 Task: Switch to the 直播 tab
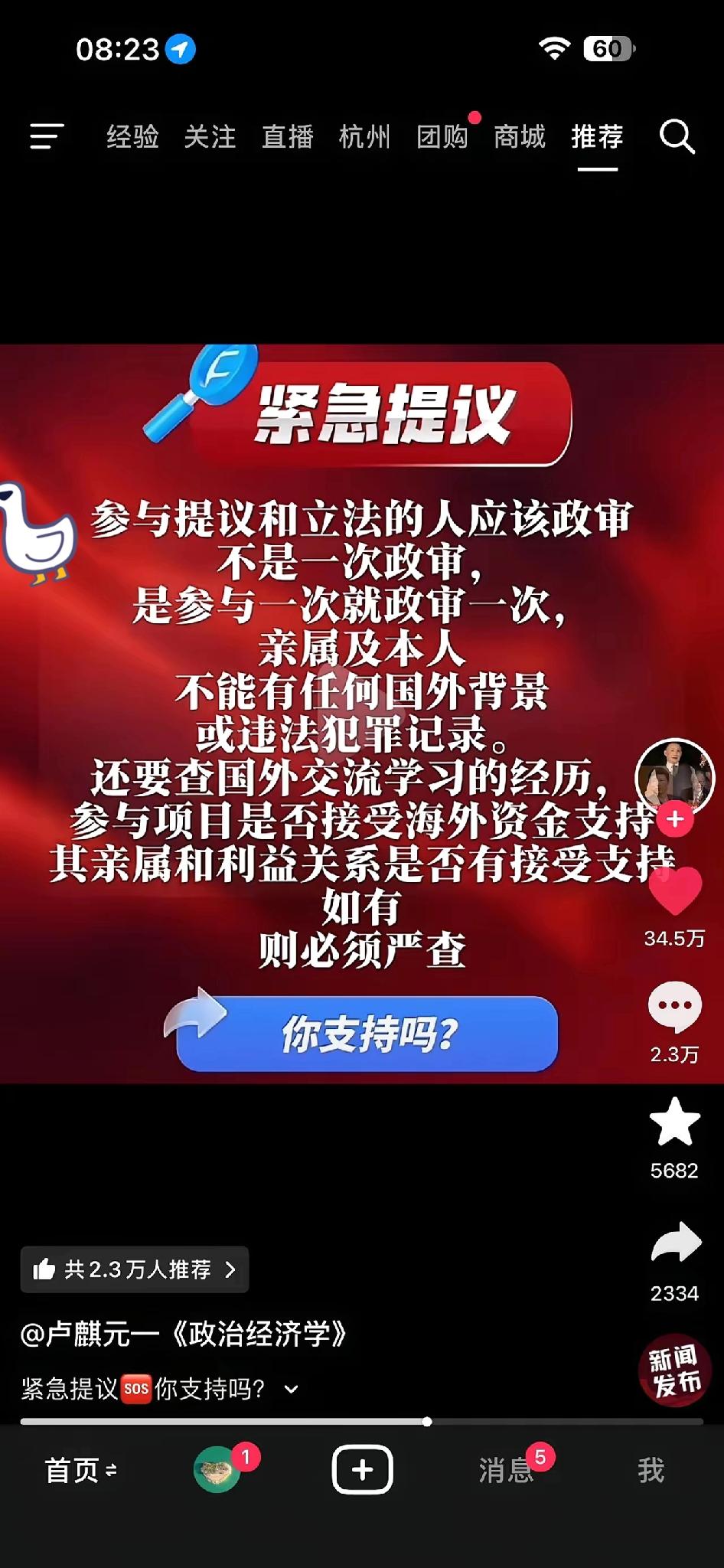click(x=288, y=138)
